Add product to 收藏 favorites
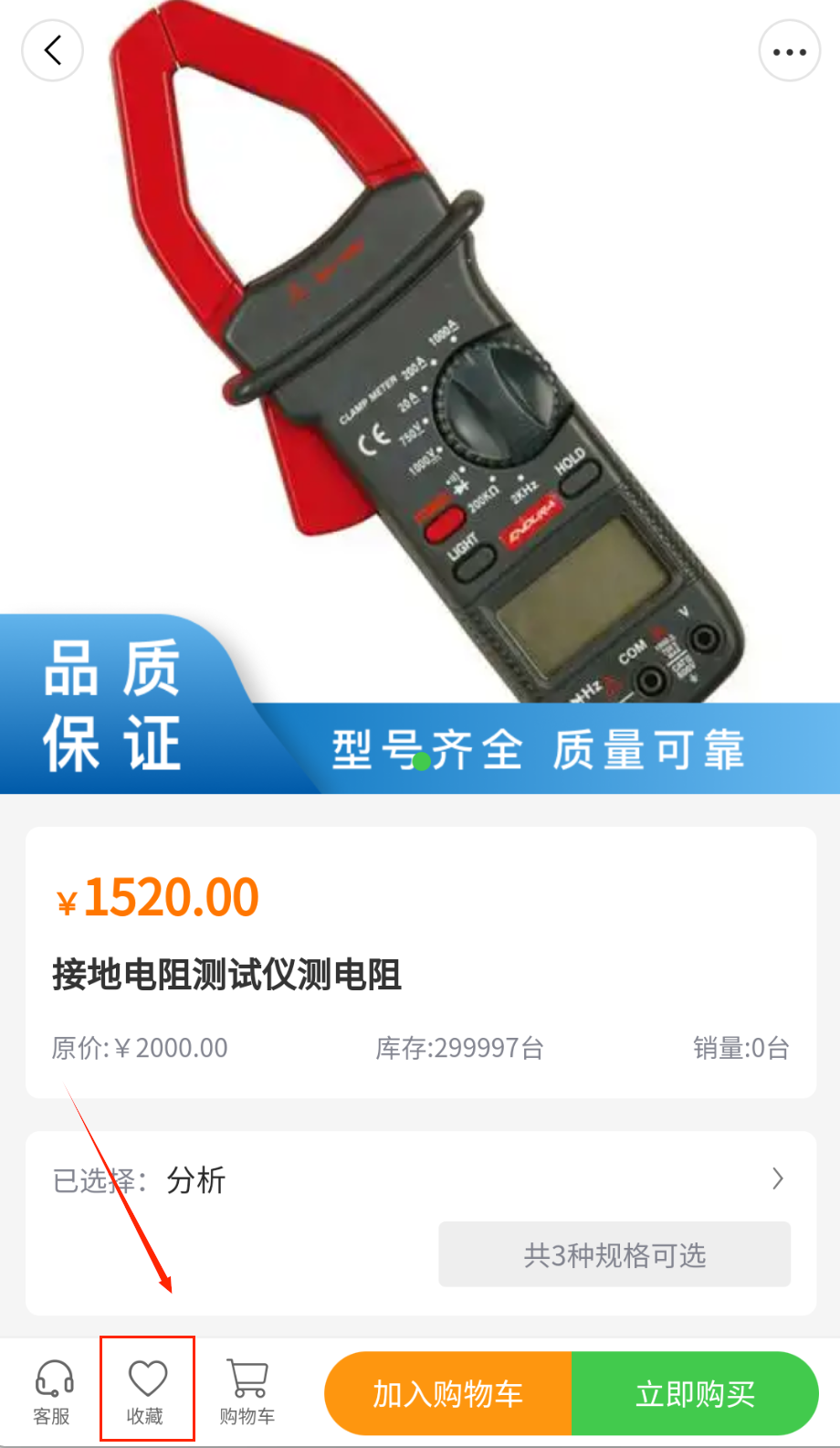The image size is (840, 1448). pos(146,1391)
